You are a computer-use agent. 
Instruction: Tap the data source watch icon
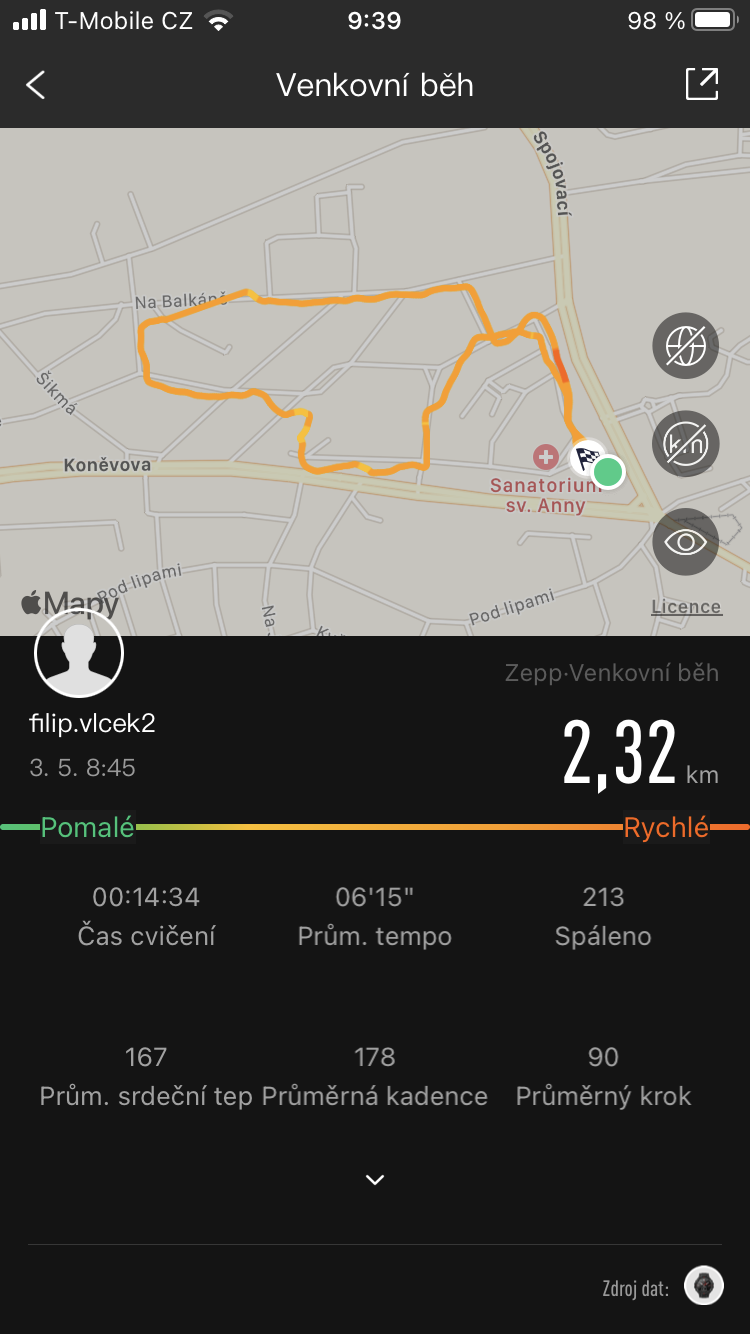pos(704,1286)
